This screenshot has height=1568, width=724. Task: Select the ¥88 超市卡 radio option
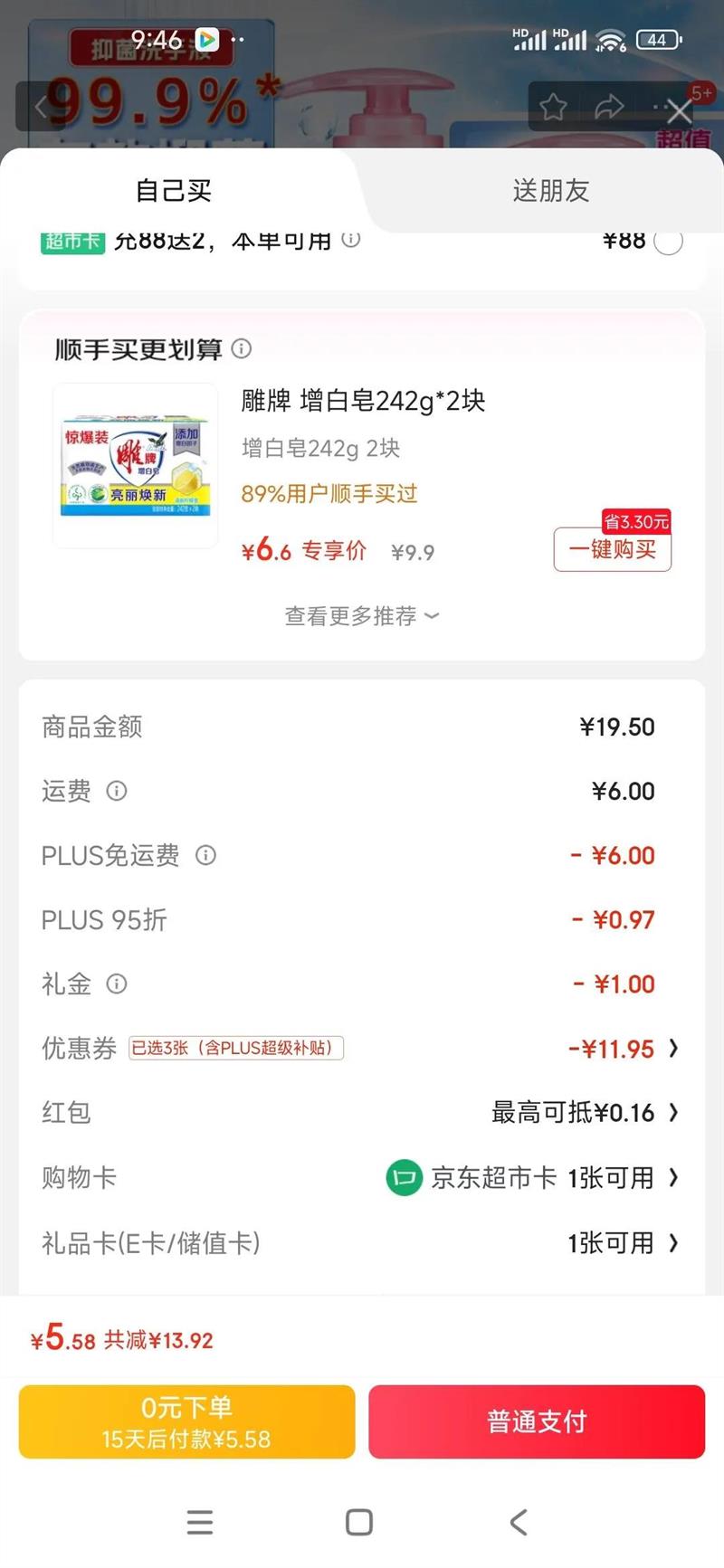tap(668, 242)
